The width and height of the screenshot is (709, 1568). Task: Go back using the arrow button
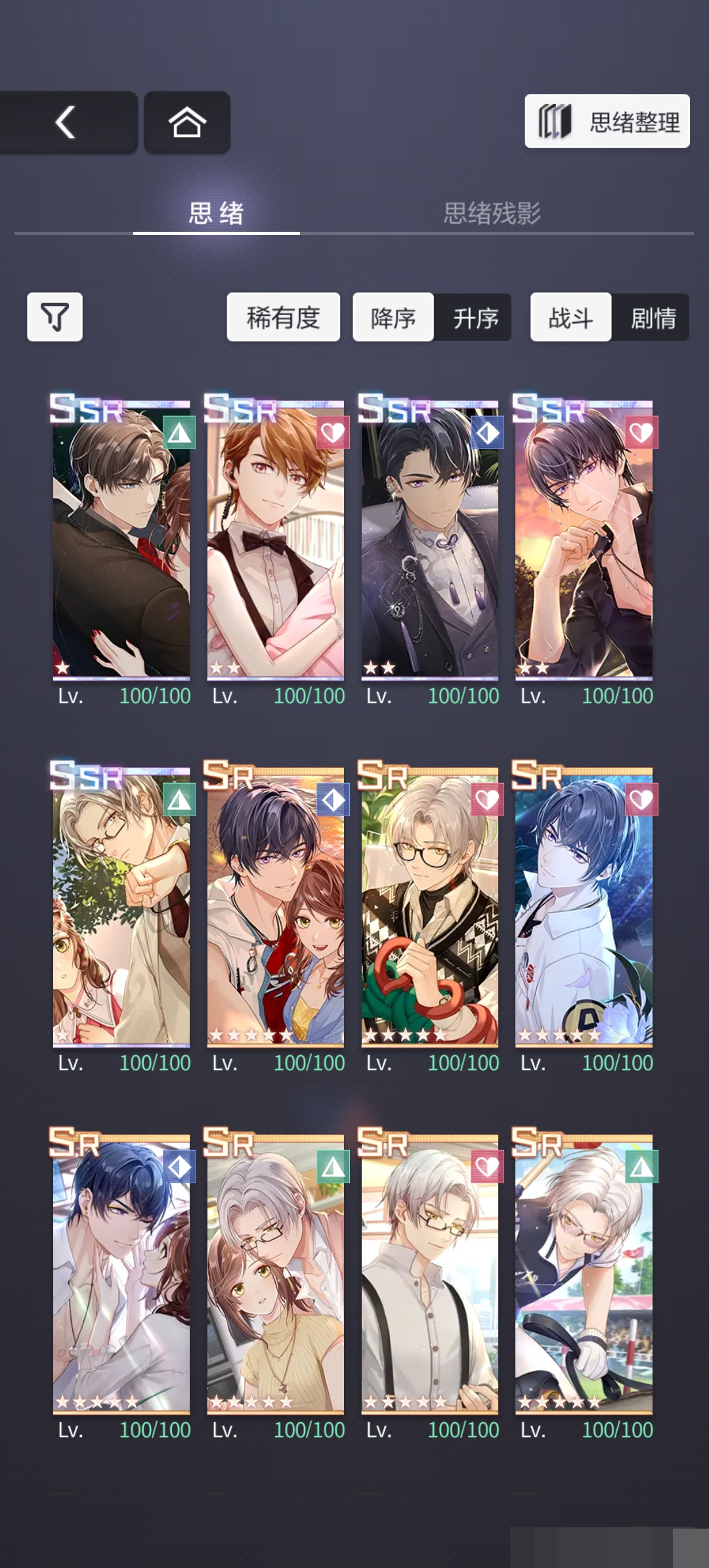[x=66, y=122]
